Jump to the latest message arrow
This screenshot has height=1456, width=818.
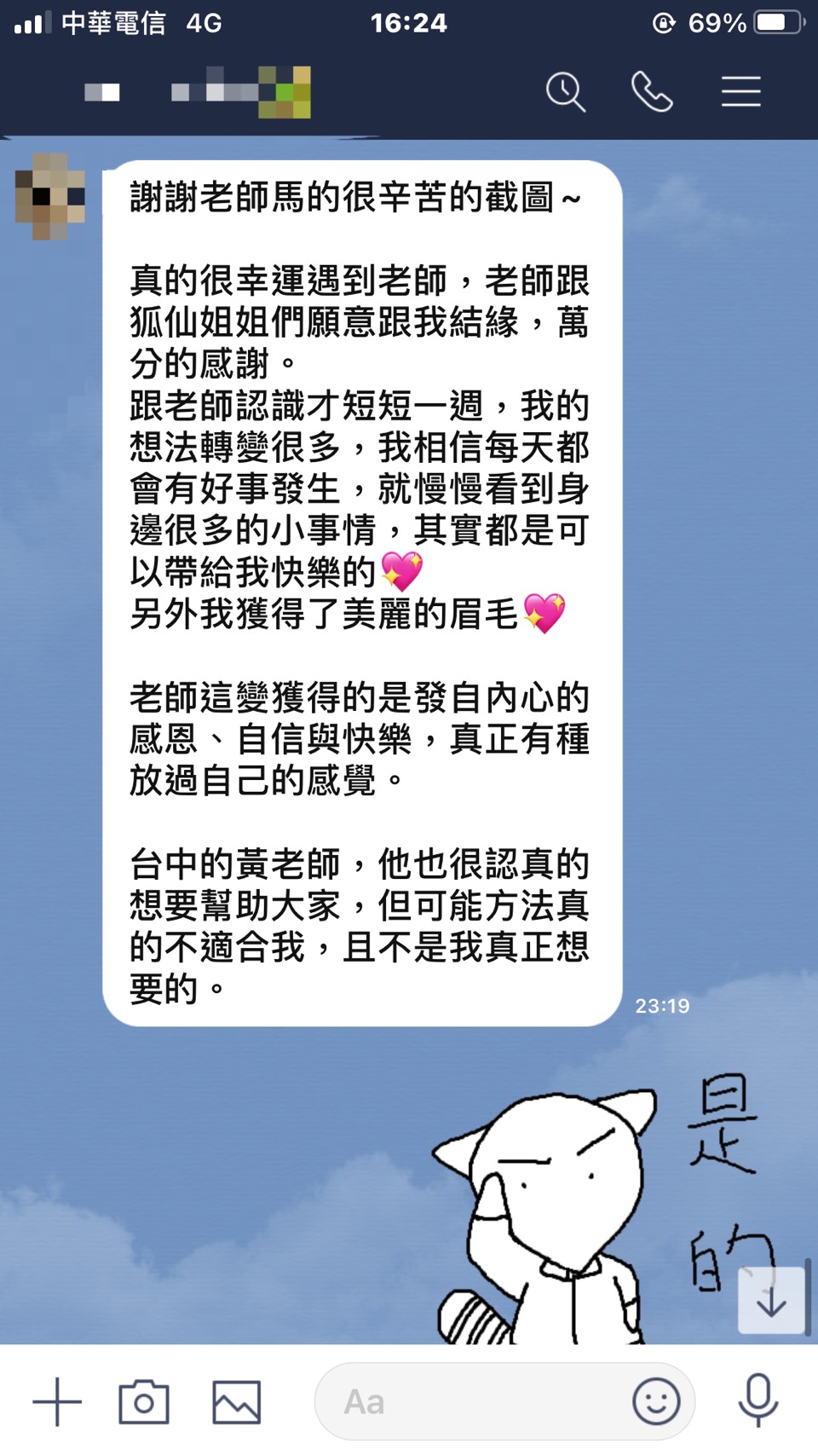click(x=771, y=1300)
